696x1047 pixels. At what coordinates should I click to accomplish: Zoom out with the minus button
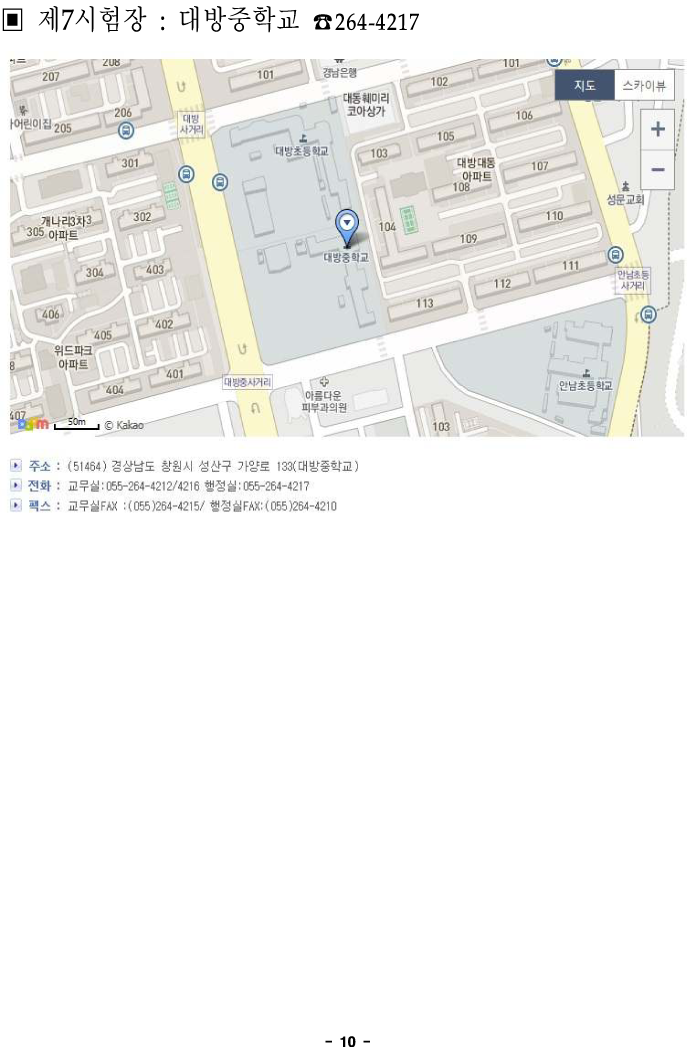coord(657,170)
